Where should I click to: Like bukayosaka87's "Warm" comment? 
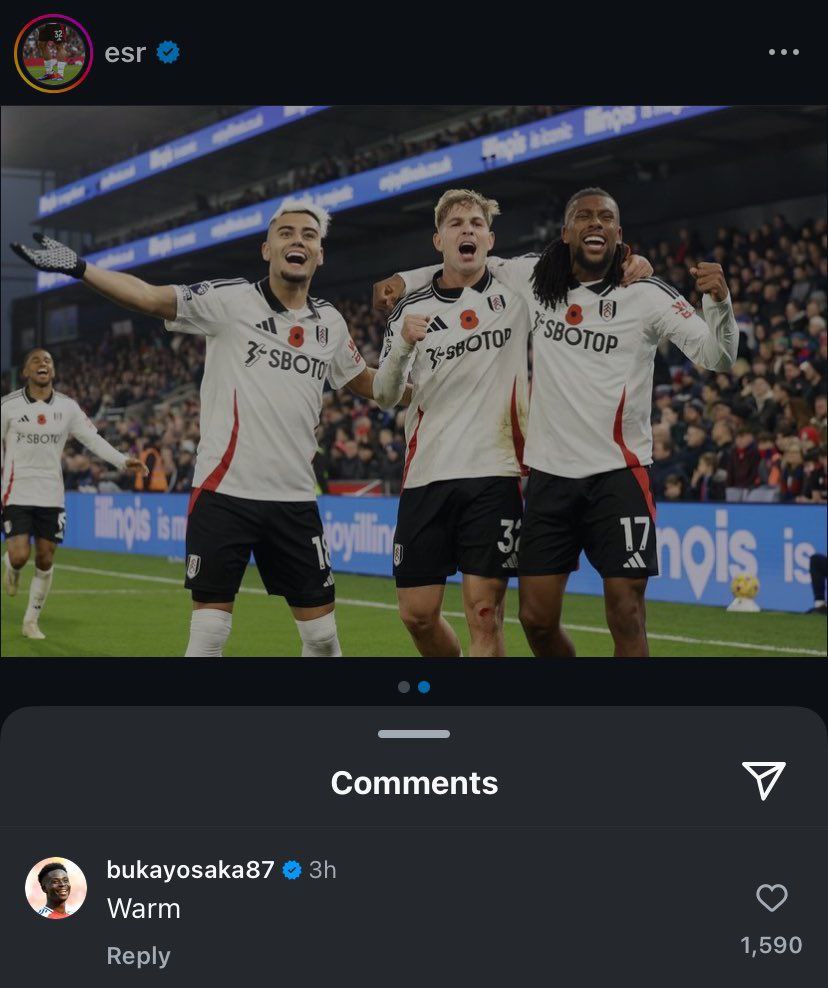click(x=771, y=898)
